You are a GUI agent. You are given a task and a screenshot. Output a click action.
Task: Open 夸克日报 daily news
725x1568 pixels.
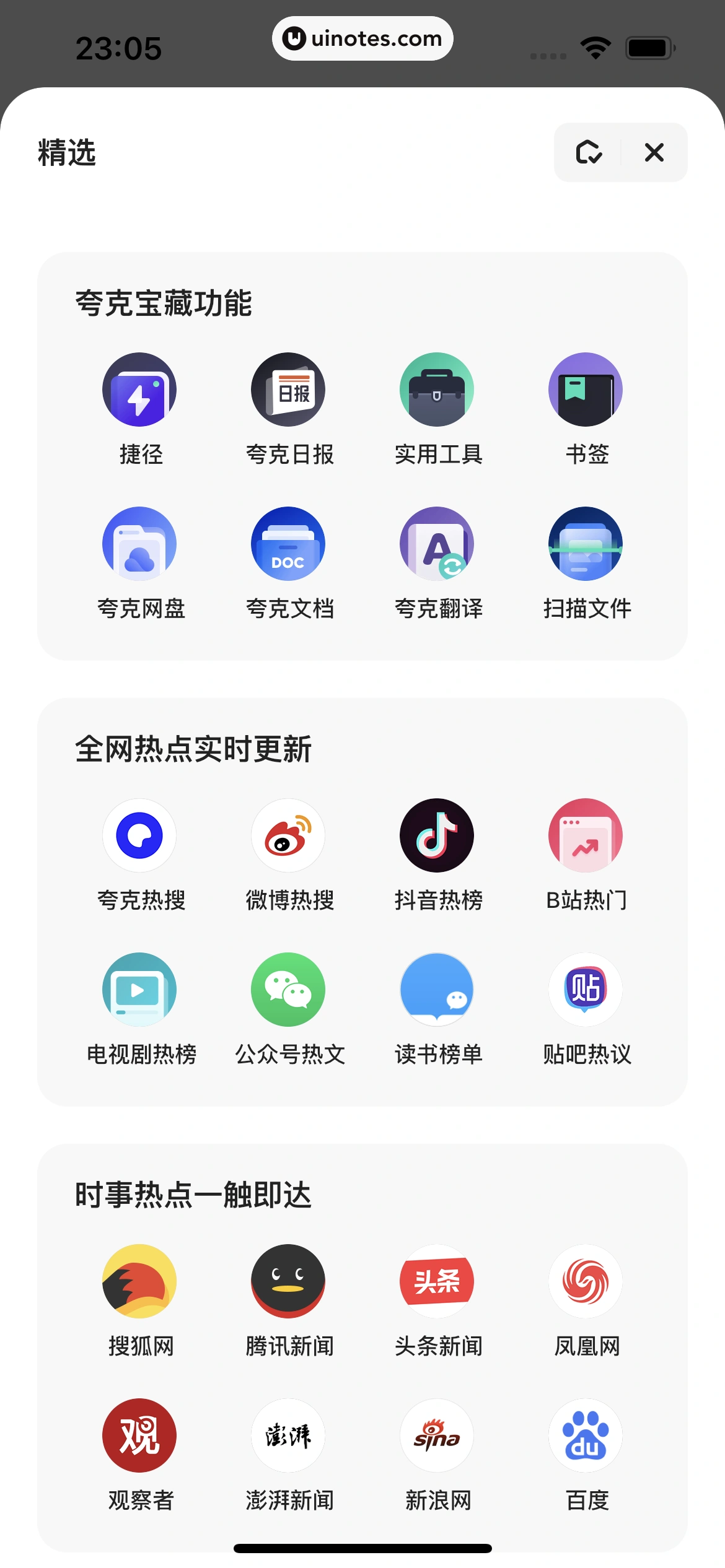(288, 390)
